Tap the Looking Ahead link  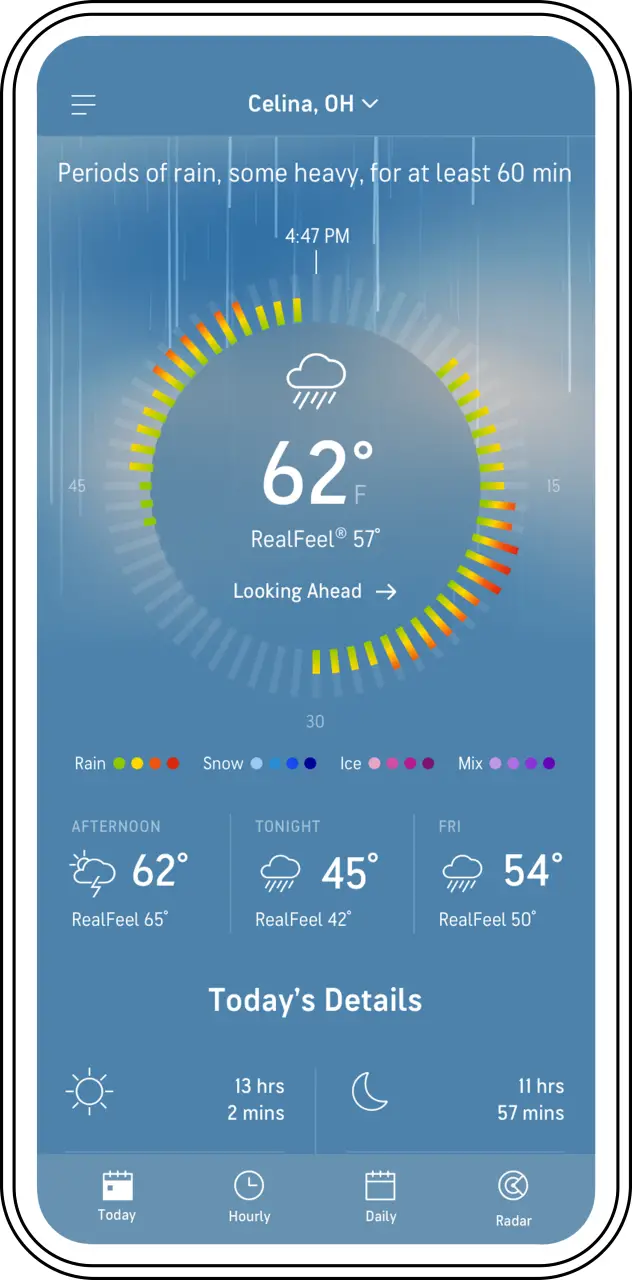click(x=315, y=591)
